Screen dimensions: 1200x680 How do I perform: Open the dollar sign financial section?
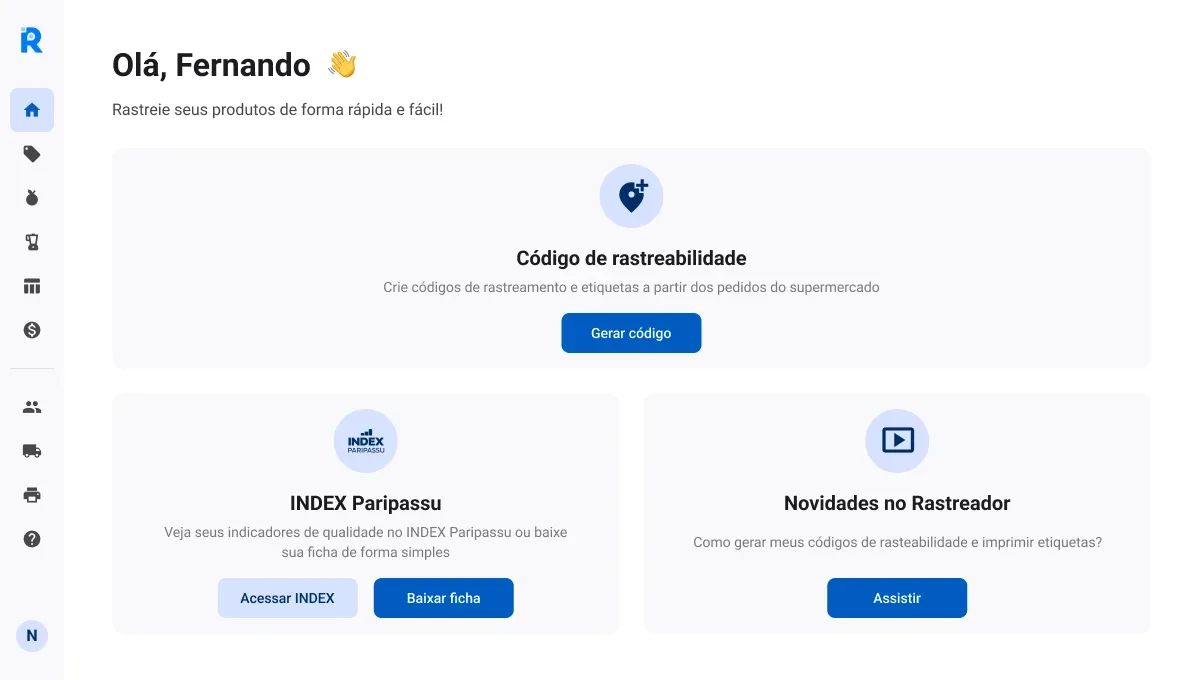(32, 330)
